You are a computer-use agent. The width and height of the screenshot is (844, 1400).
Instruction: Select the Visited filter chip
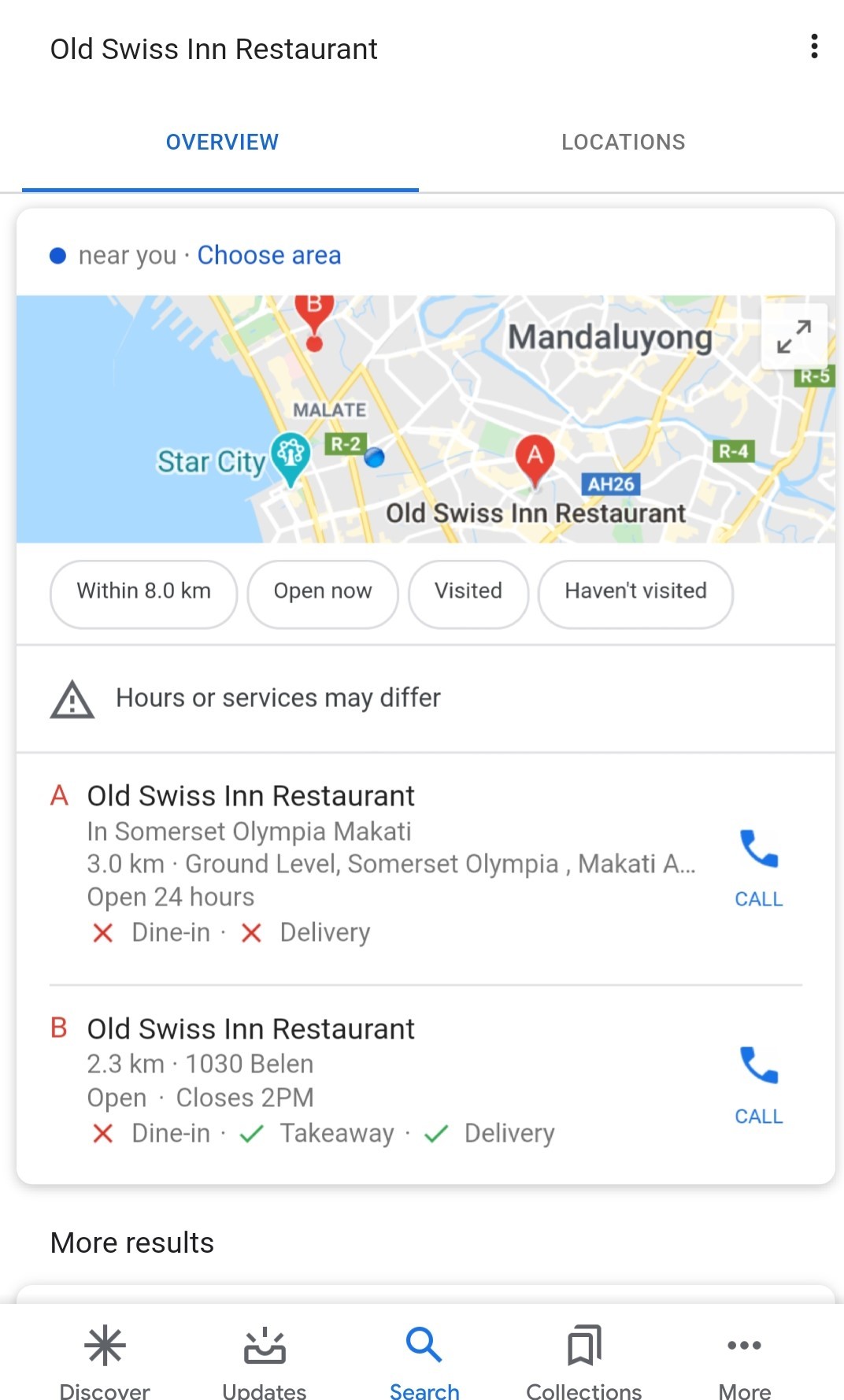[468, 591]
